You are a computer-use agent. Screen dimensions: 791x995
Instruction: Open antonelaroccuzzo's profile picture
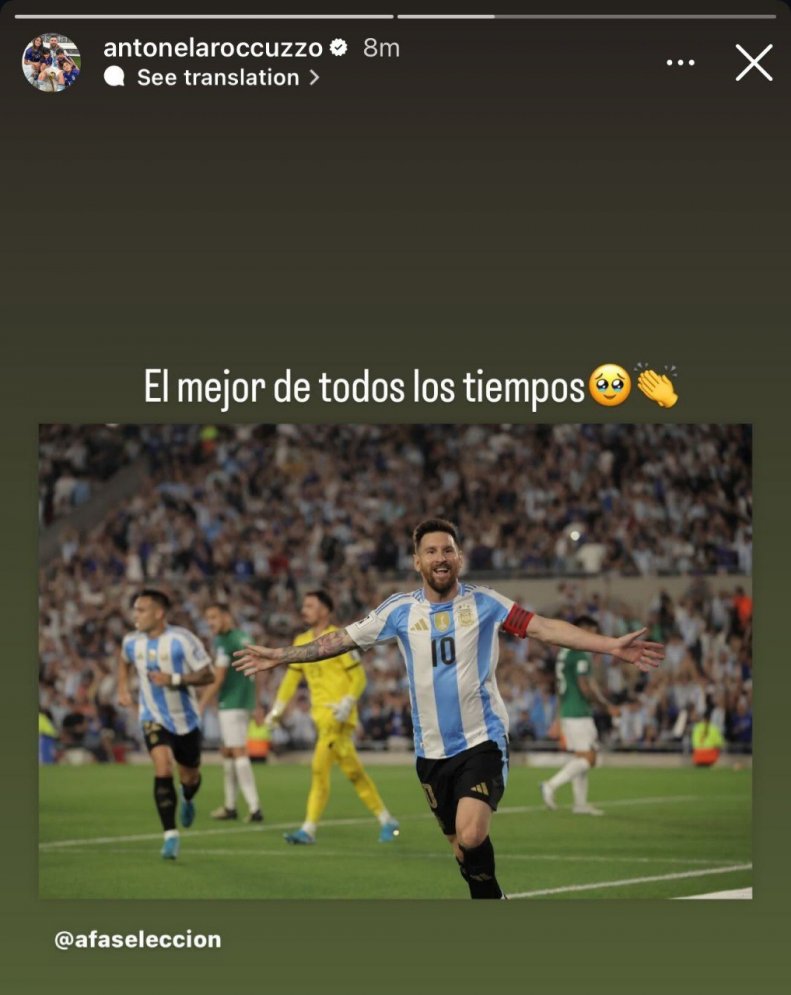51,63
